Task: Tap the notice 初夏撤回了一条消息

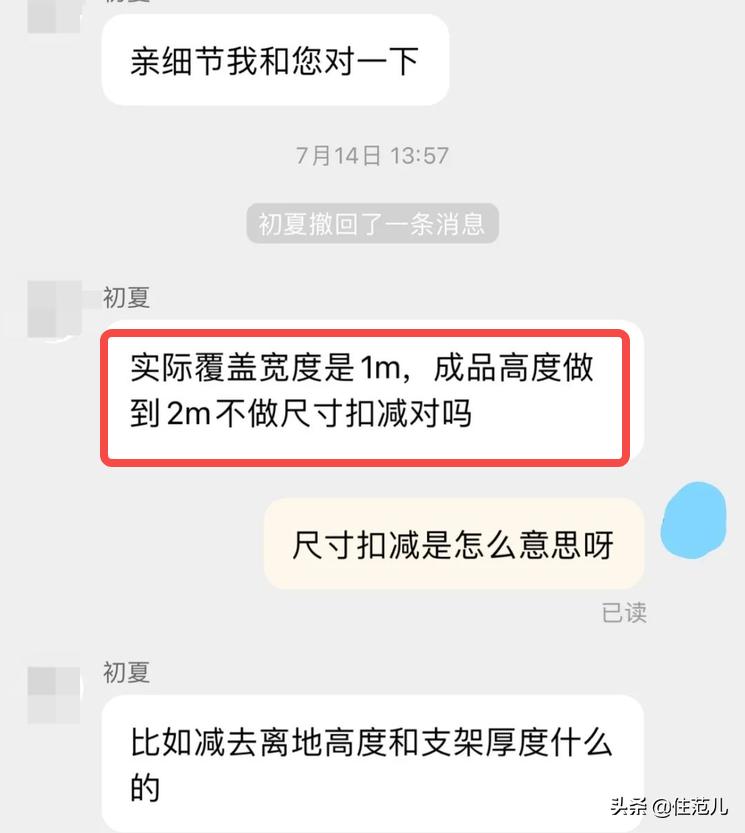Action: pos(371,223)
